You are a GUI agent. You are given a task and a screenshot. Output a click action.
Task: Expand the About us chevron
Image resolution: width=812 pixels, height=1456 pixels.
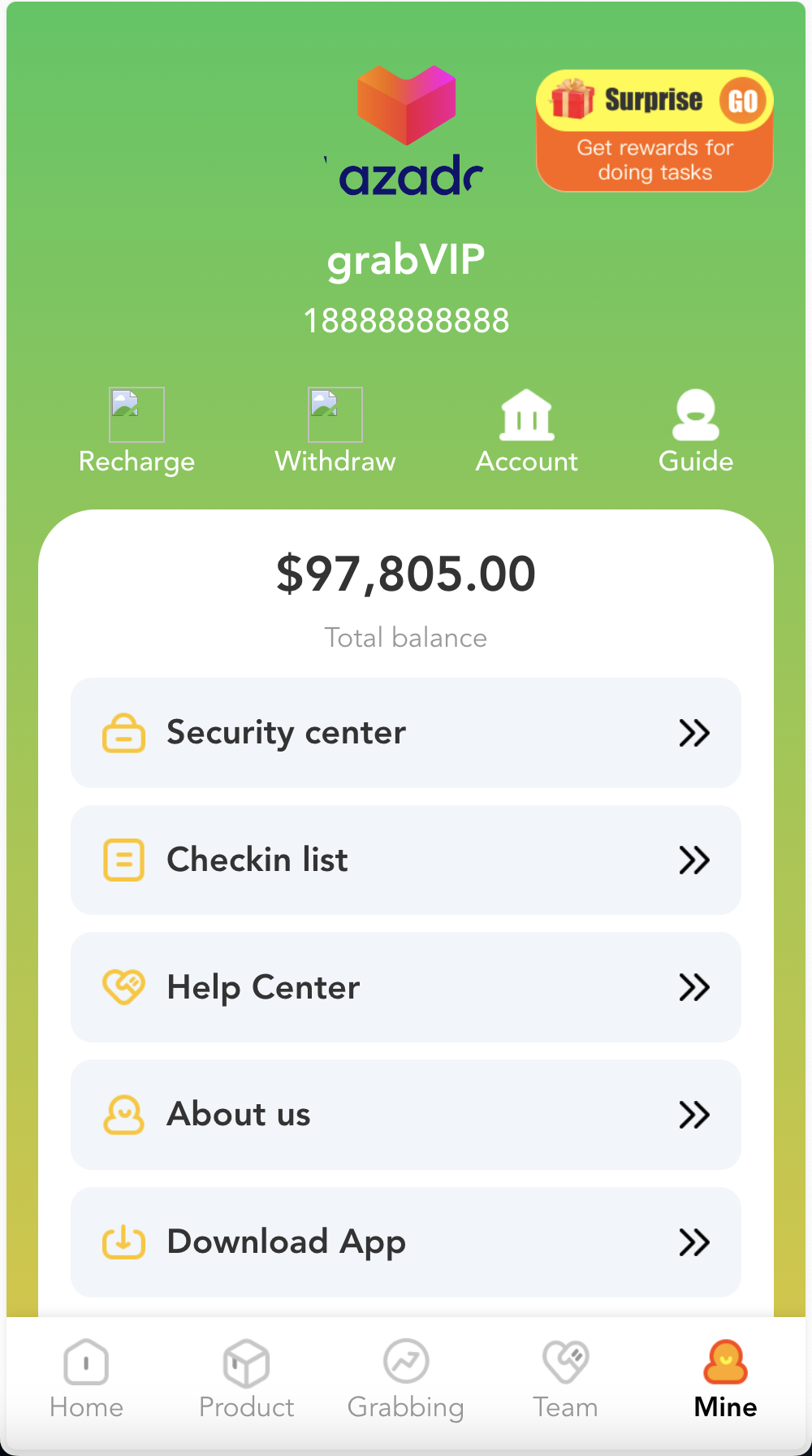pos(694,1115)
